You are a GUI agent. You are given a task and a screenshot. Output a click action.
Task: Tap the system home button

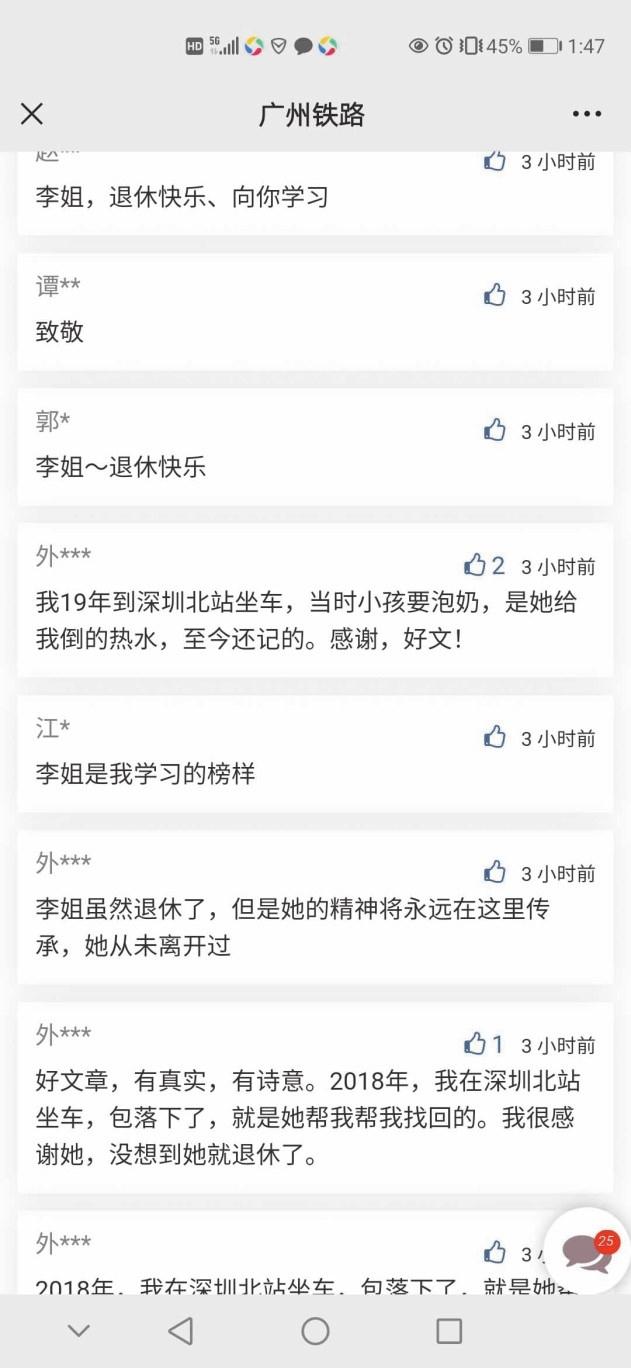(315, 1331)
